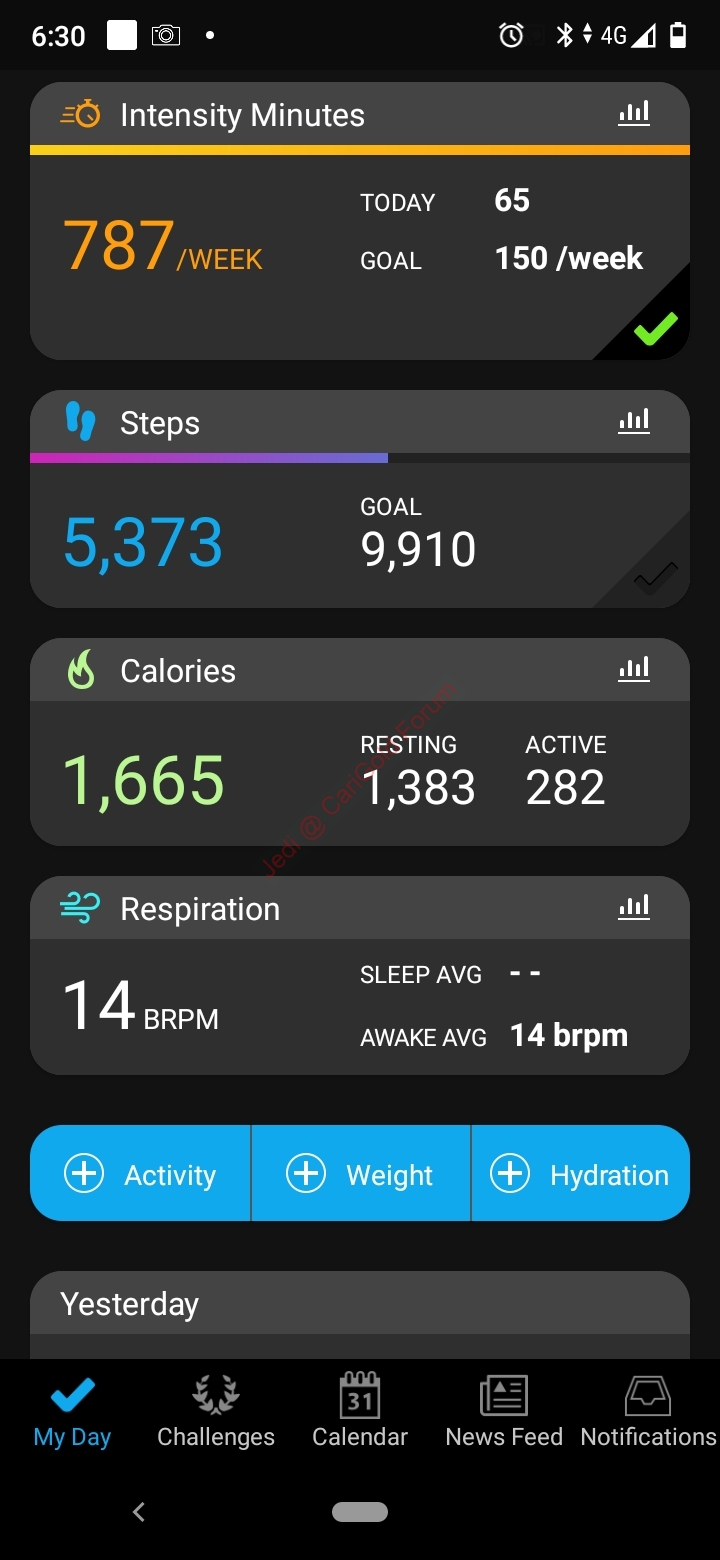Open the Respiration card
The image size is (720, 1560).
(x=360, y=975)
